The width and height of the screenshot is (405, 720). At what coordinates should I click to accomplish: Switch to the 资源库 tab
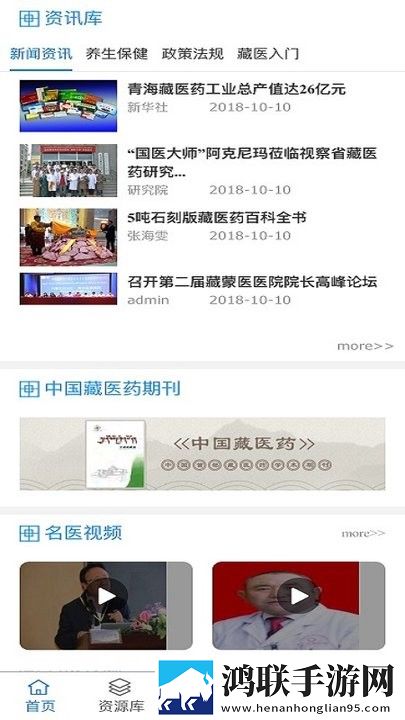coord(120,696)
